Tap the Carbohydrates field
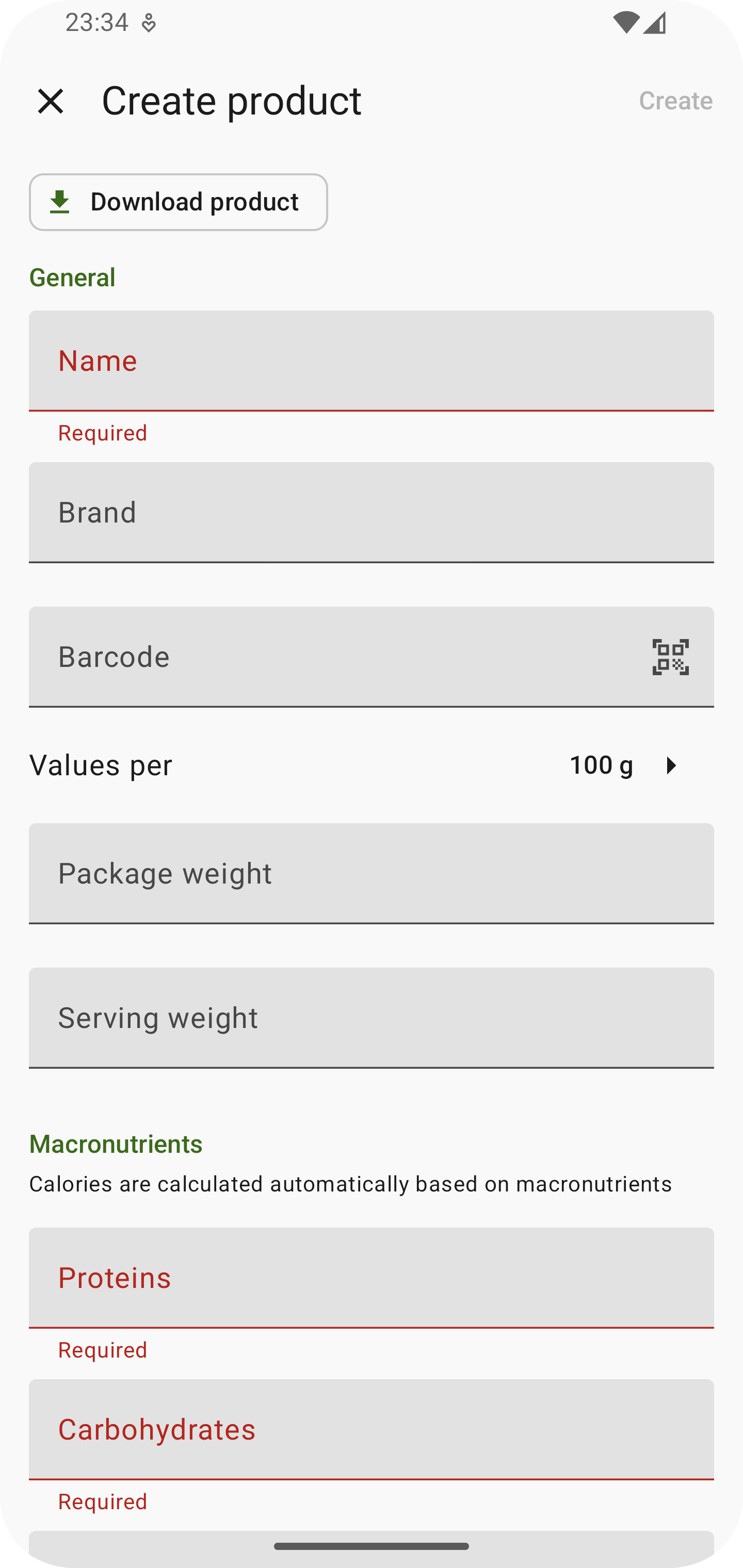 tap(372, 1429)
